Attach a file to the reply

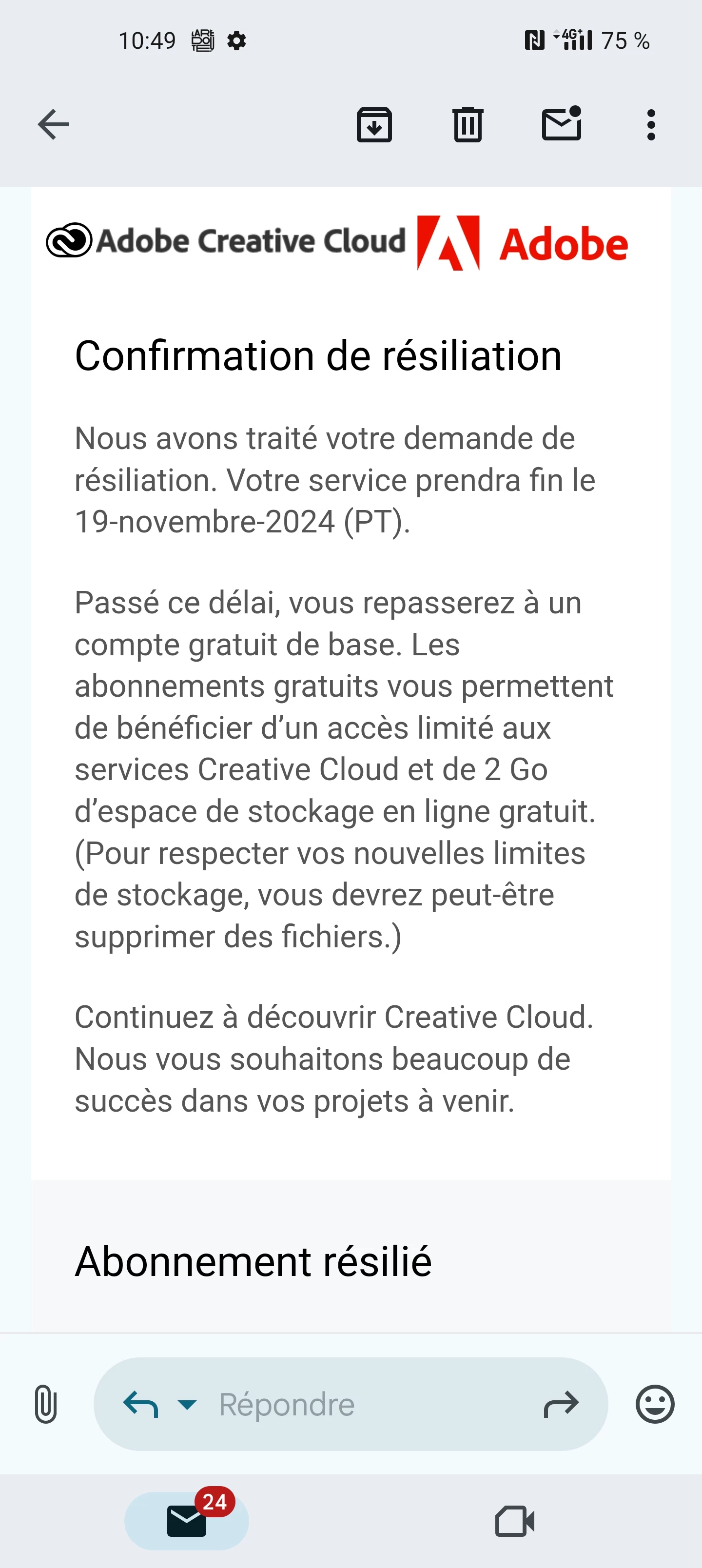pos(46,1404)
